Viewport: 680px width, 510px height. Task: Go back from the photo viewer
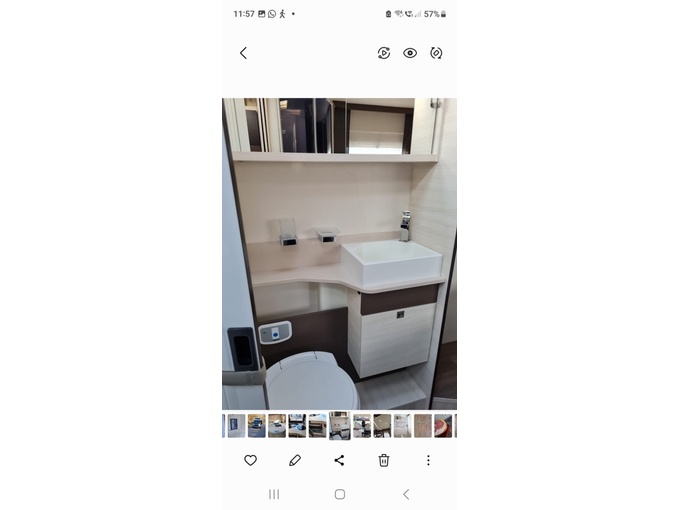point(243,53)
